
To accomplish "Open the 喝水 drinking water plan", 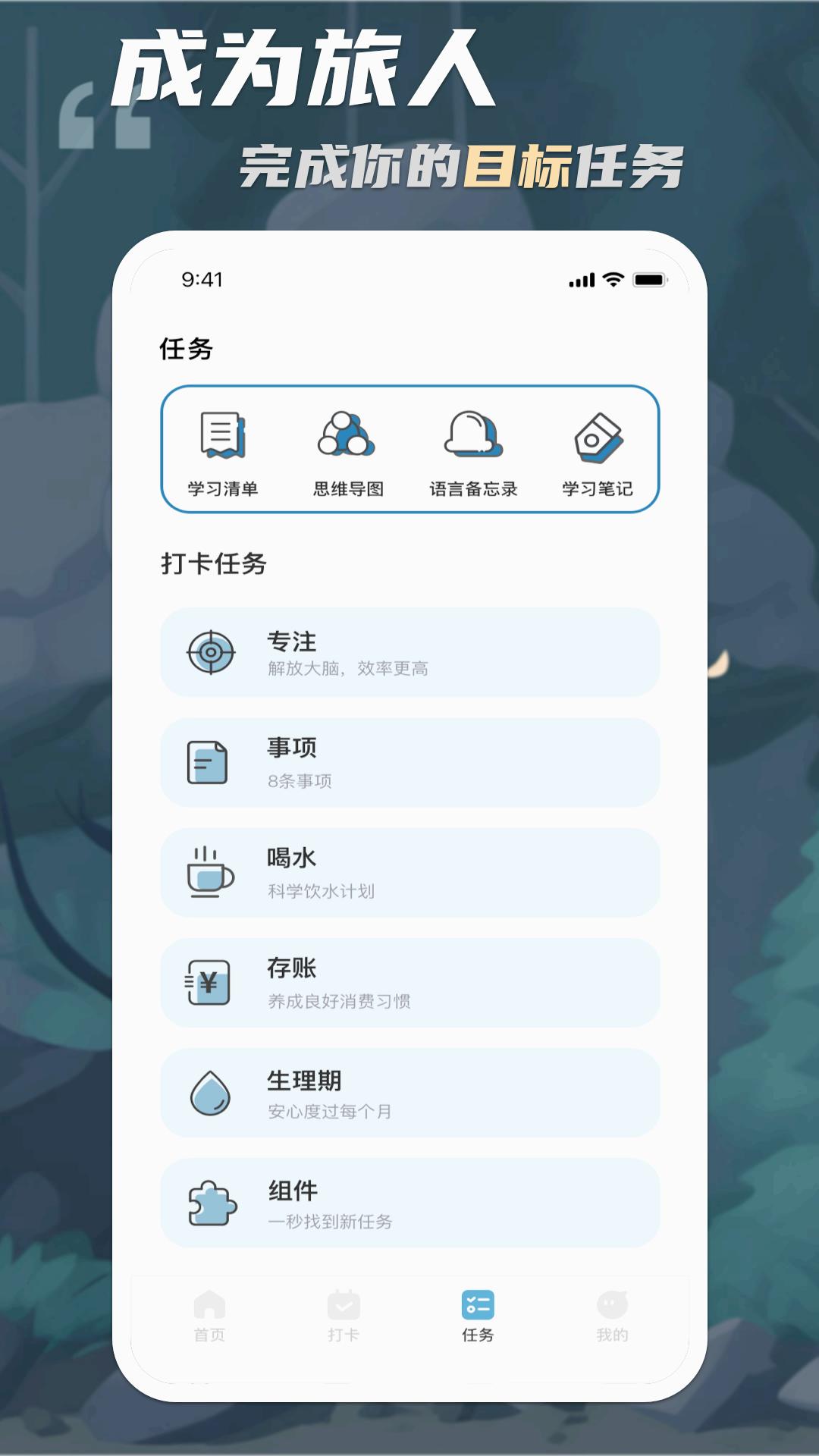I will pos(409,872).
